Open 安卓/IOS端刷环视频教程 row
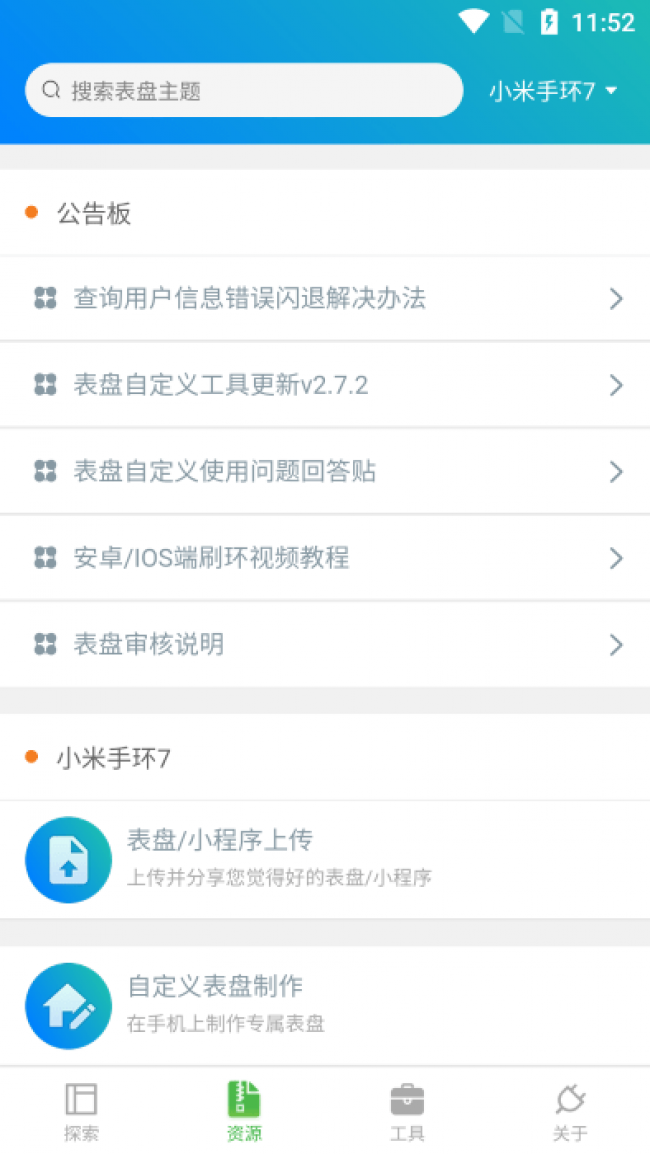 coord(325,558)
